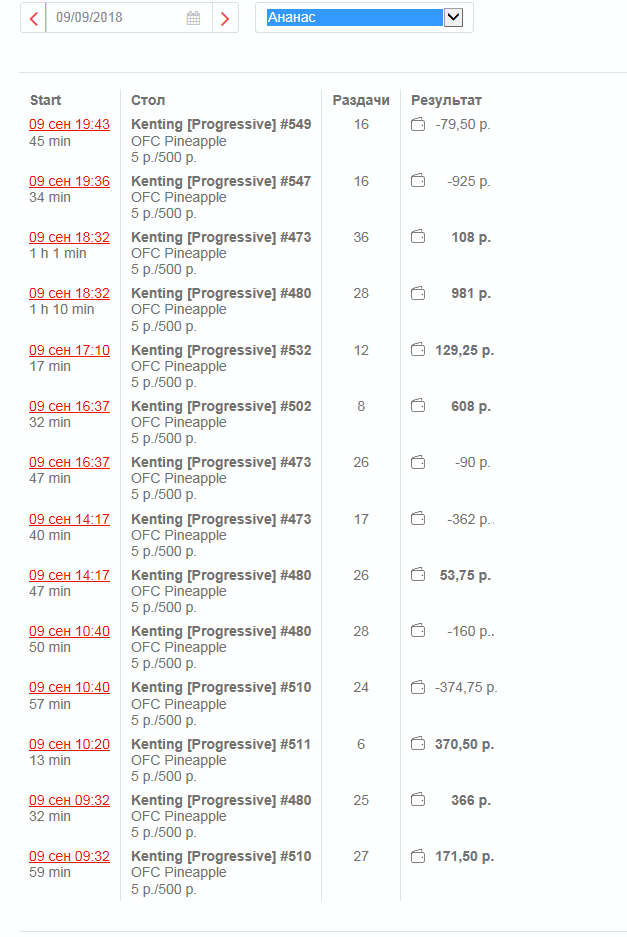627x937 pixels.
Task: Open the 10:40 session at table #480
Action: point(69,631)
